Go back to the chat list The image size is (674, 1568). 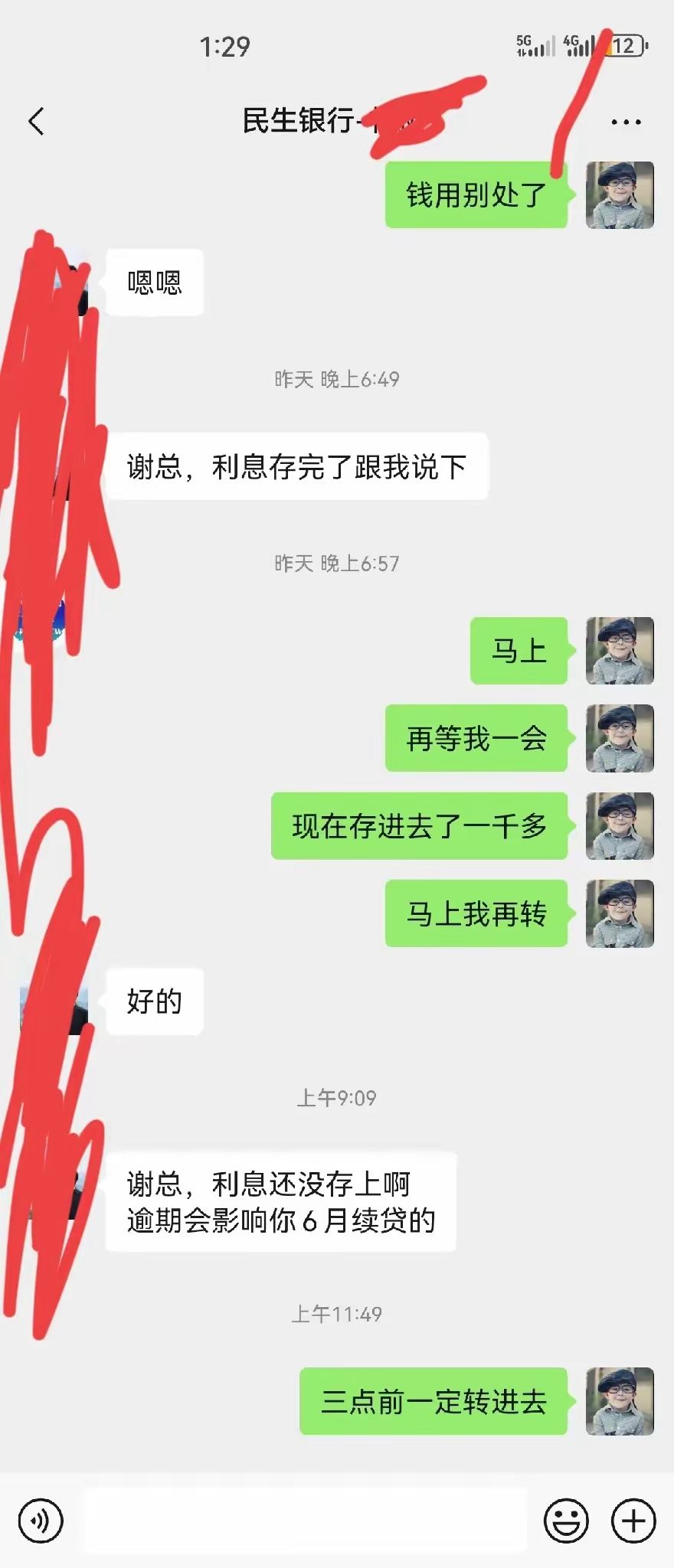click(36, 121)
